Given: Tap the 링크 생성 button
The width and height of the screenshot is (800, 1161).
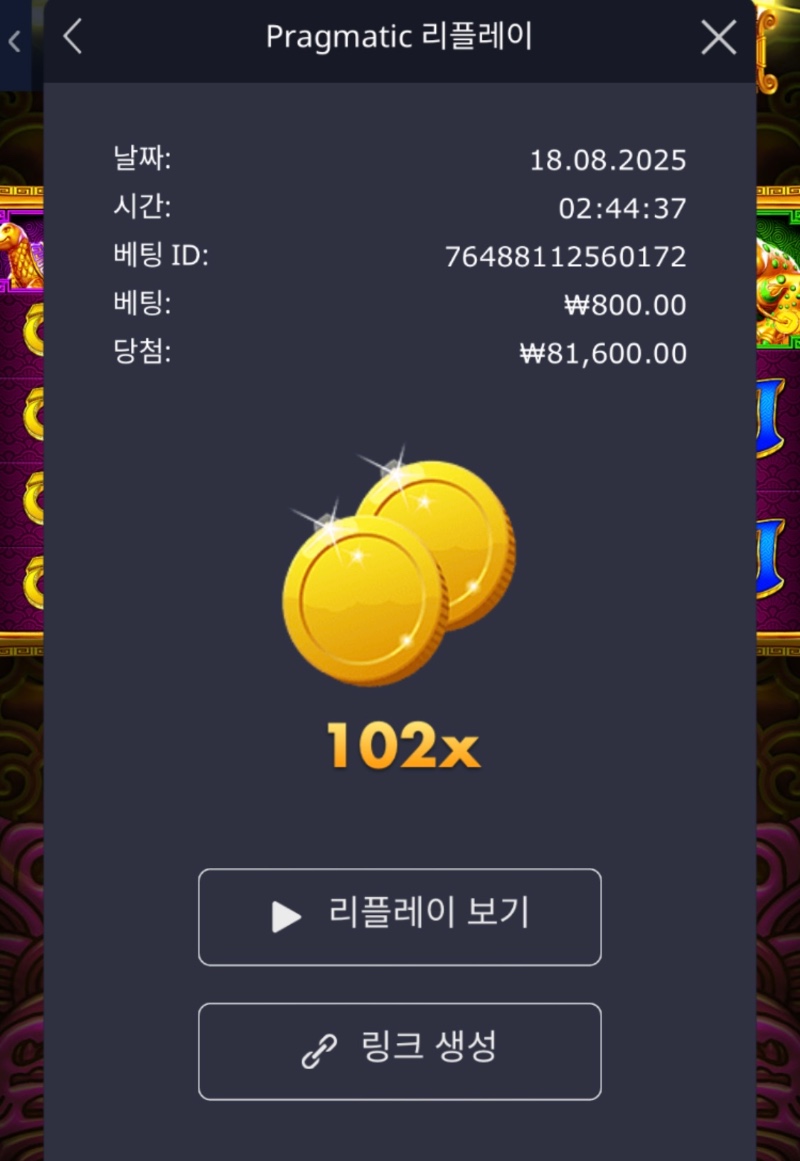Looking at the screenshot, I should click(400, 1051).
